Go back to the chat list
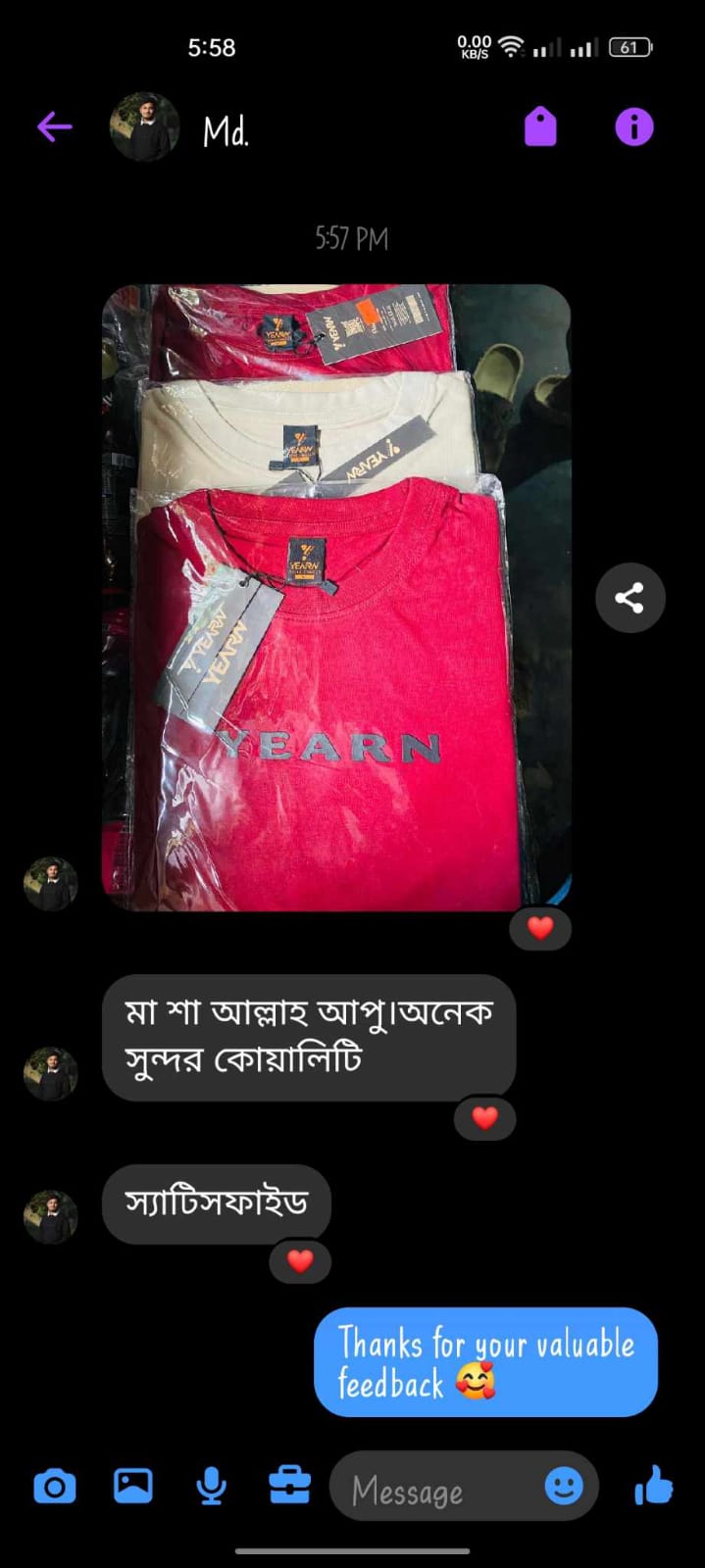Viewport: 705px width, 1568px height. coord(55,127)
